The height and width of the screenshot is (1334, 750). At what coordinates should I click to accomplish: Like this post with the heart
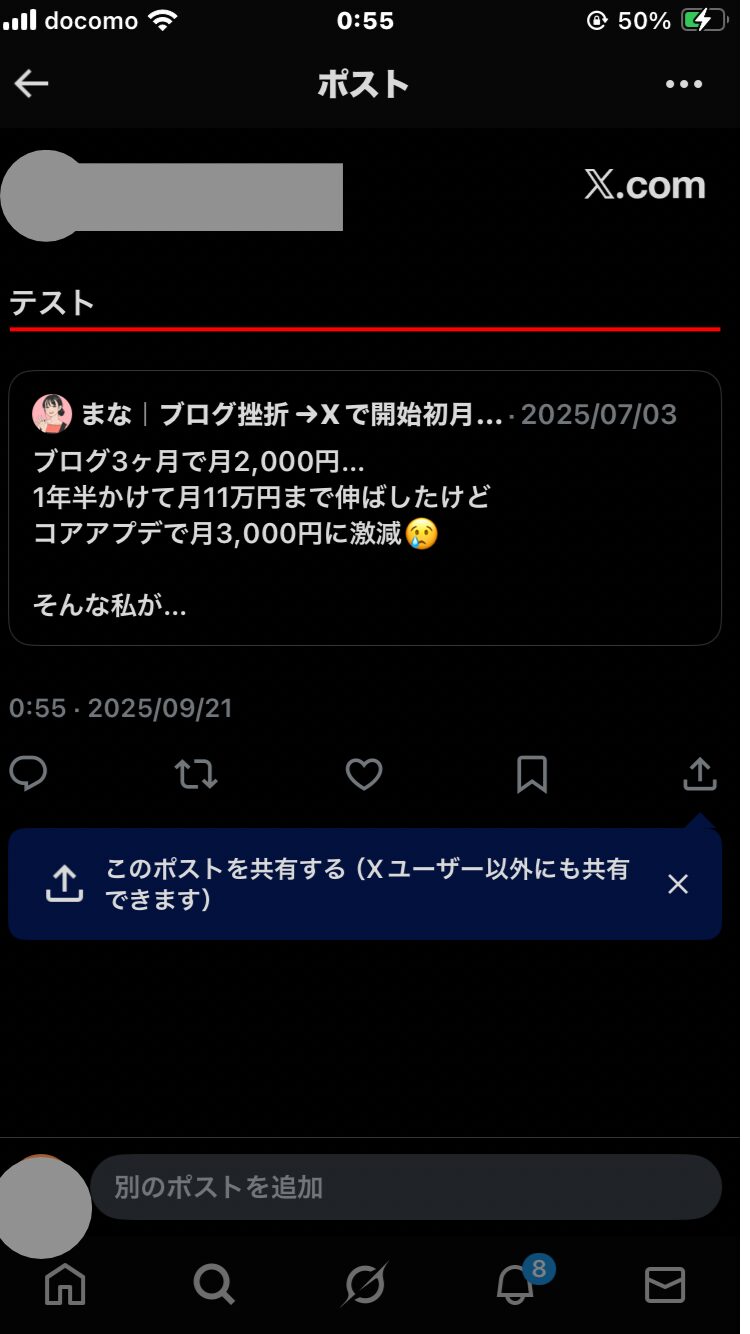point(364,774)
